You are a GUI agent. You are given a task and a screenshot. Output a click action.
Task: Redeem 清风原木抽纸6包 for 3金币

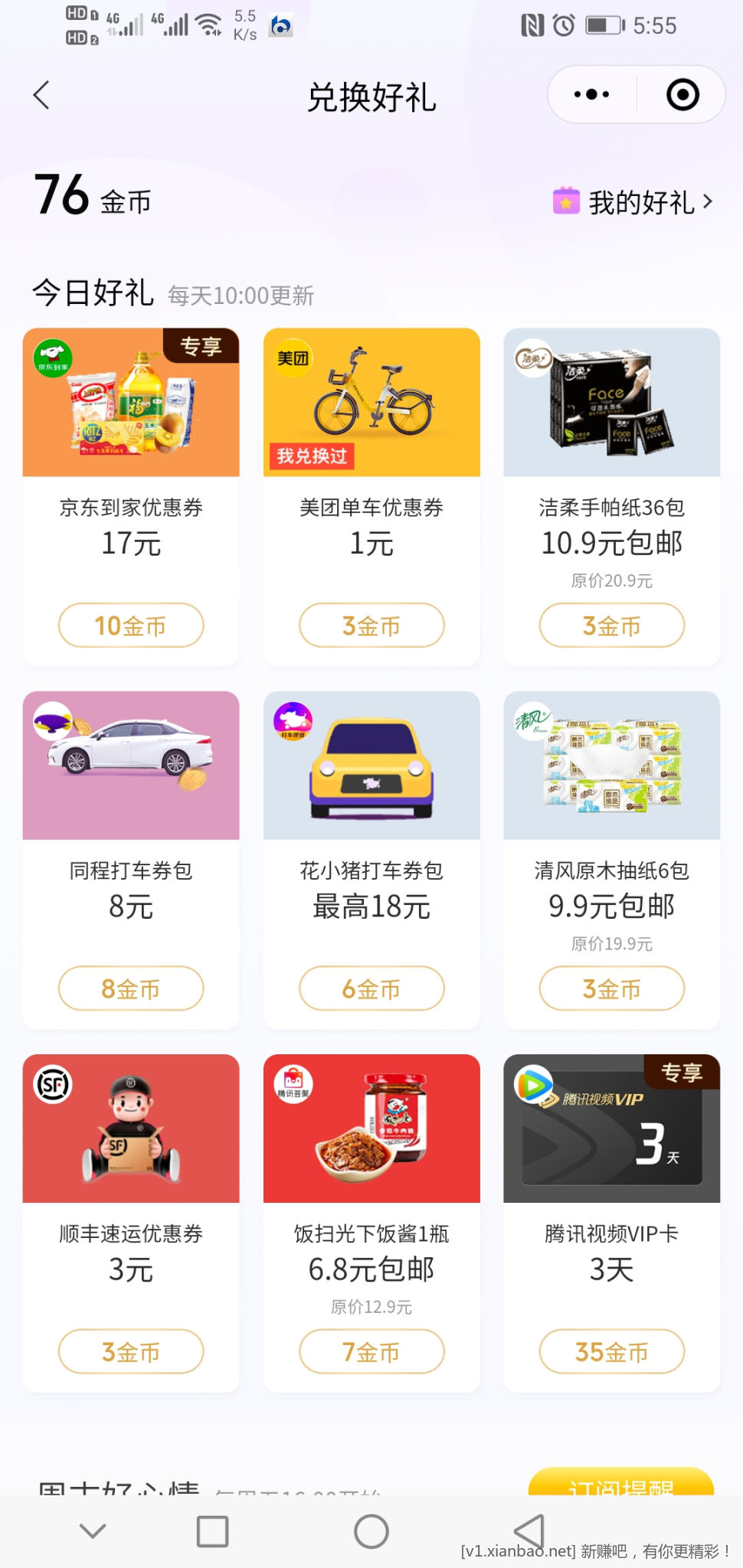(x=611, y=988)
